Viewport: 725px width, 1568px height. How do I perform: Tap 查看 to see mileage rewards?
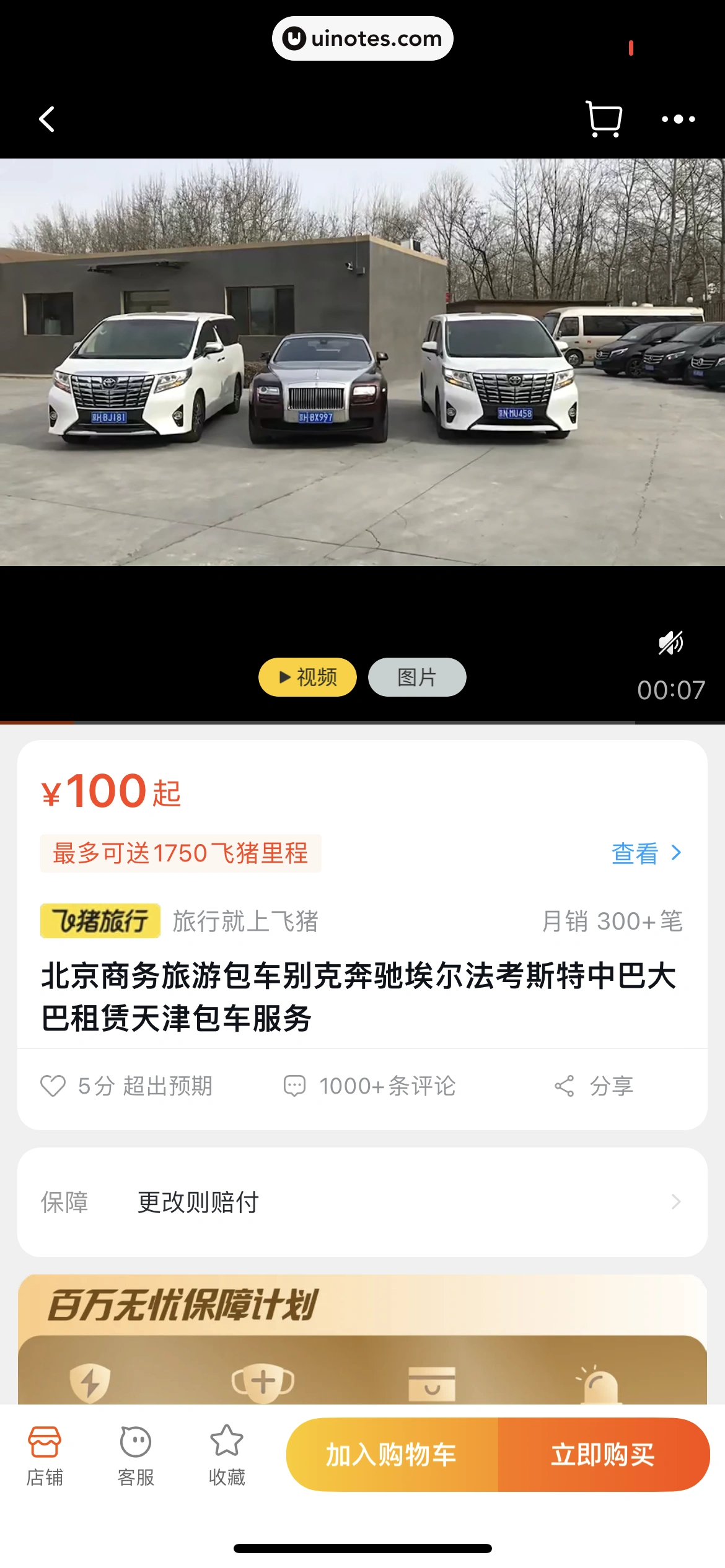pos(646,853)
